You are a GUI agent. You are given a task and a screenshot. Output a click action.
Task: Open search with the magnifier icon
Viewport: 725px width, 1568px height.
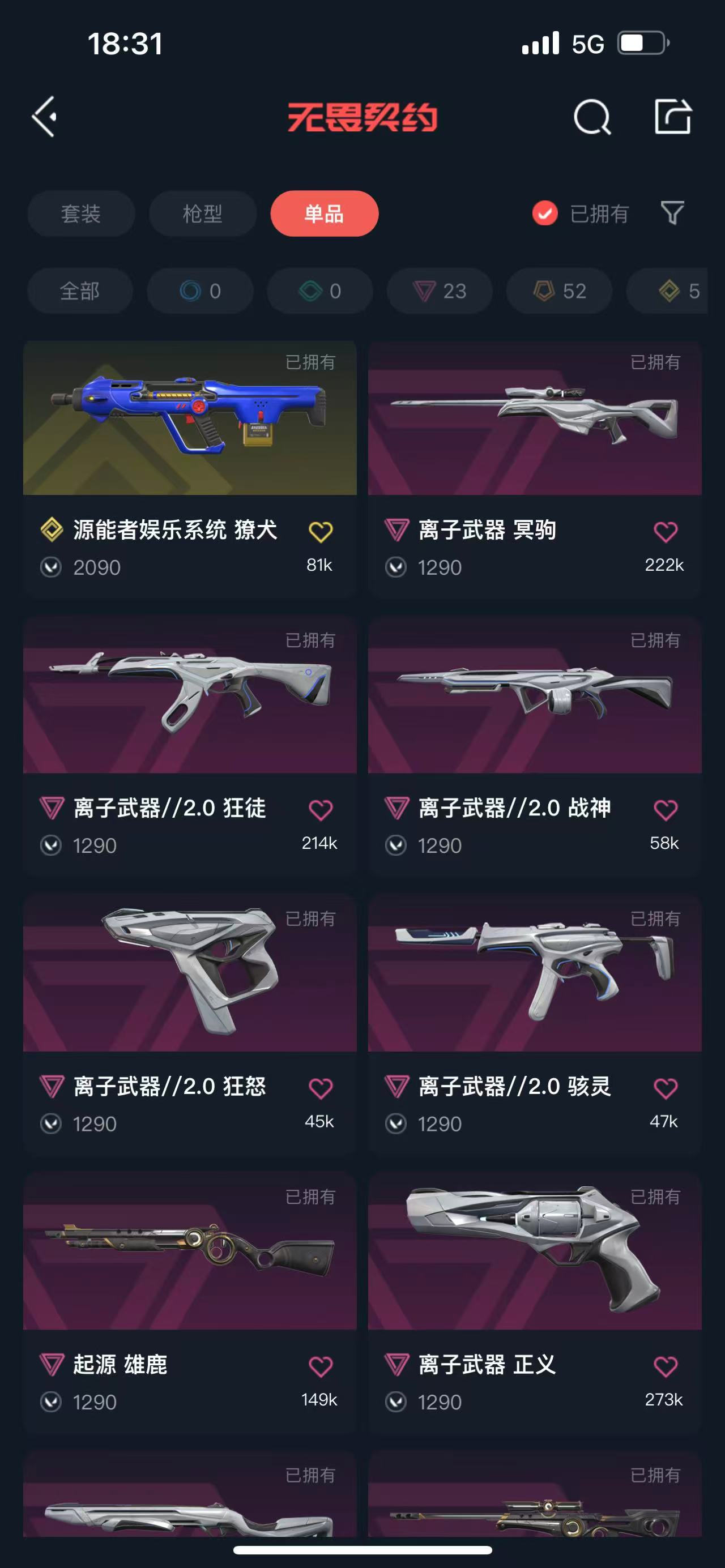(x=592, y=116)
